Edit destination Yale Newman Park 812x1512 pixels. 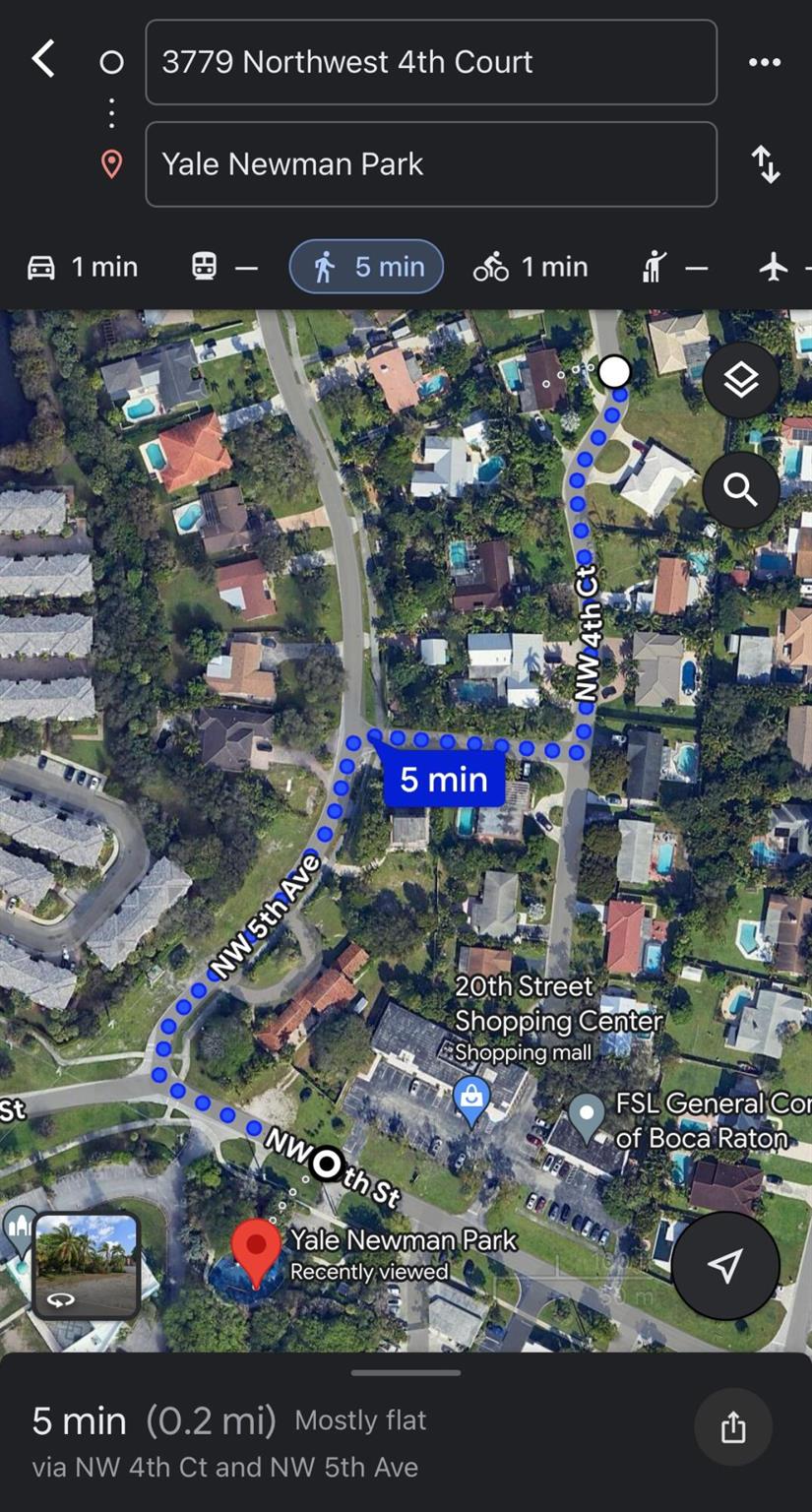pos(430,164)
